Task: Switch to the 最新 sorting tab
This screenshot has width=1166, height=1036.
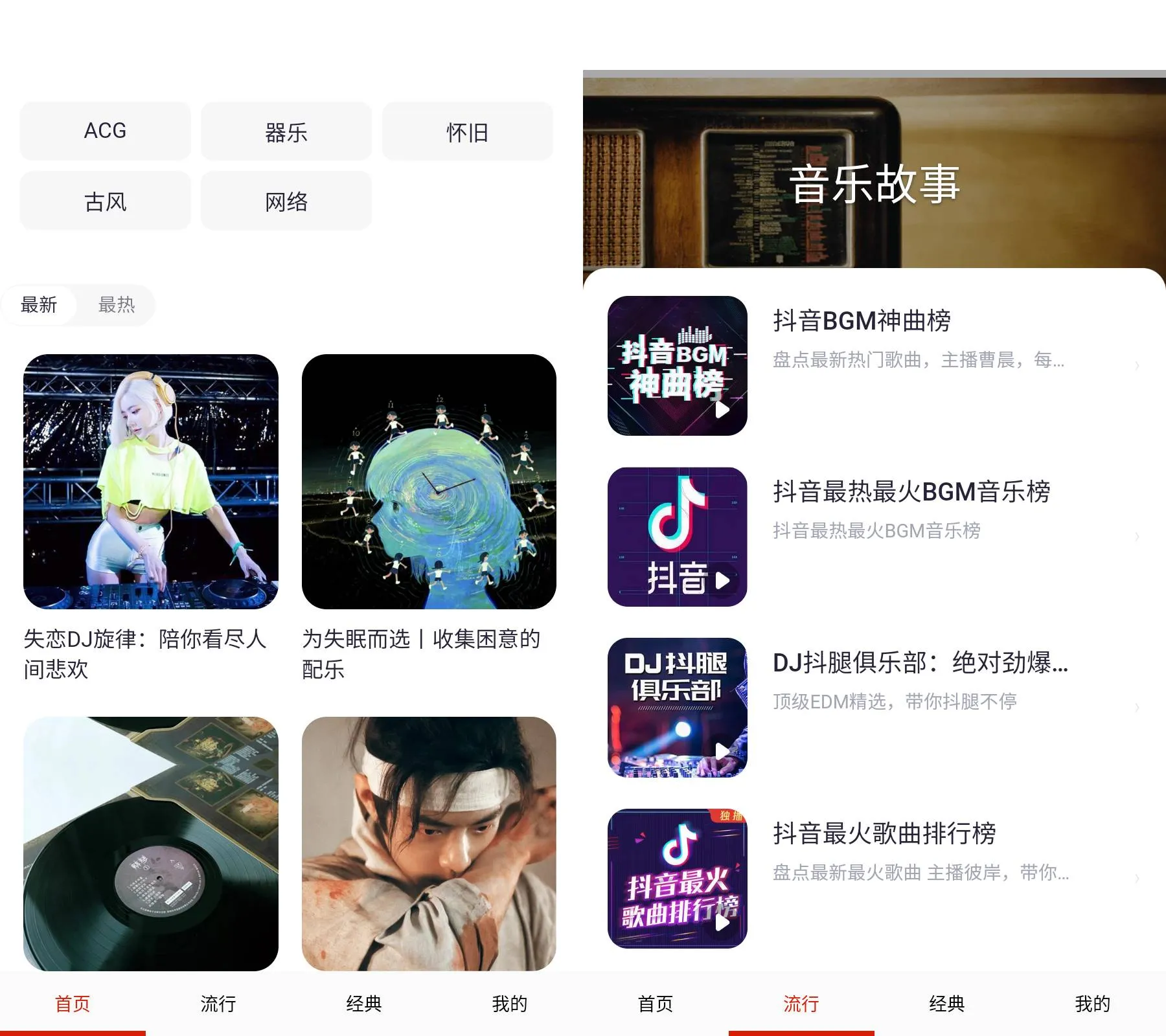Action: [39, 304]
